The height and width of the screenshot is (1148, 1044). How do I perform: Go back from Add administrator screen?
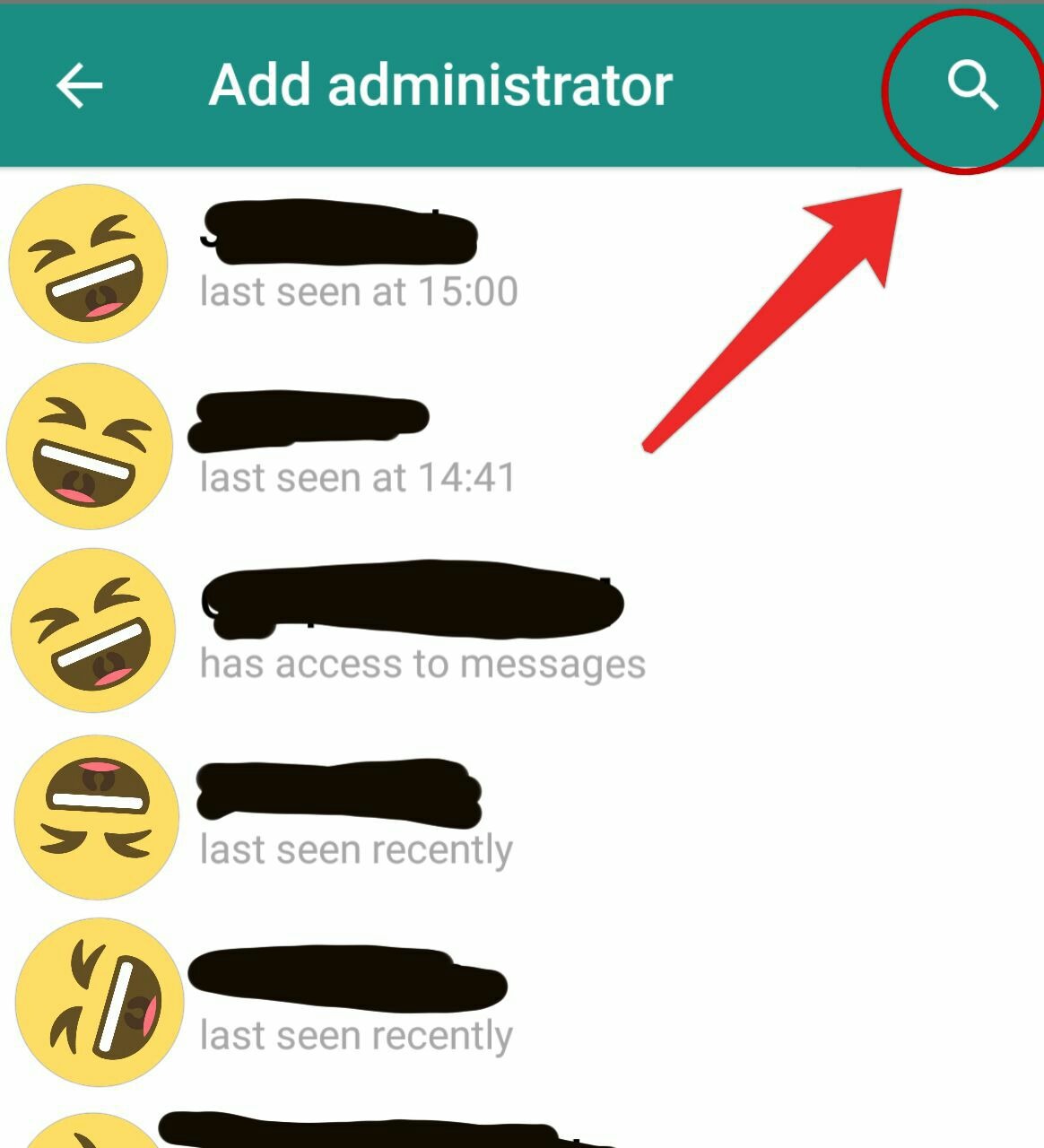(79, 86)
